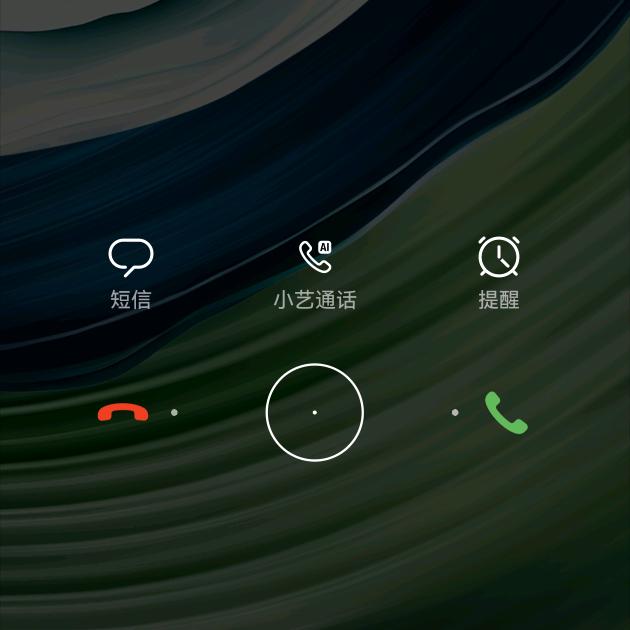Decline the call with red hang-up icon
Screen dimensions: 630x630
123,412
